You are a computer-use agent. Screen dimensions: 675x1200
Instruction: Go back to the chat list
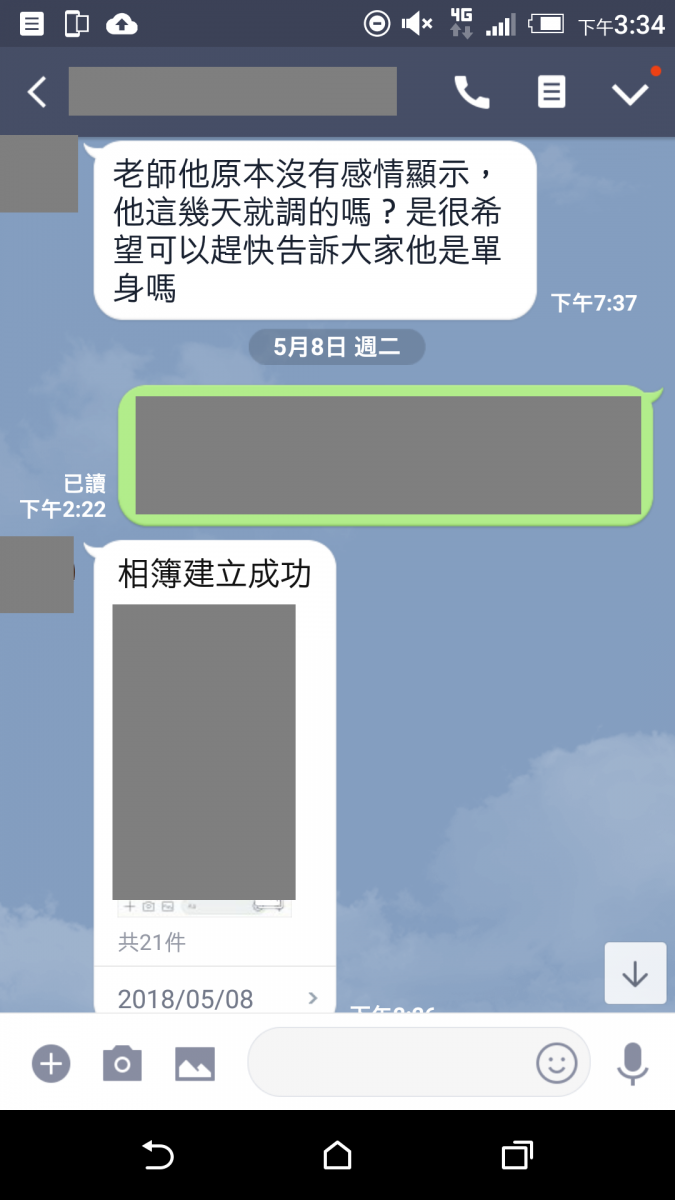click(37, 92)
